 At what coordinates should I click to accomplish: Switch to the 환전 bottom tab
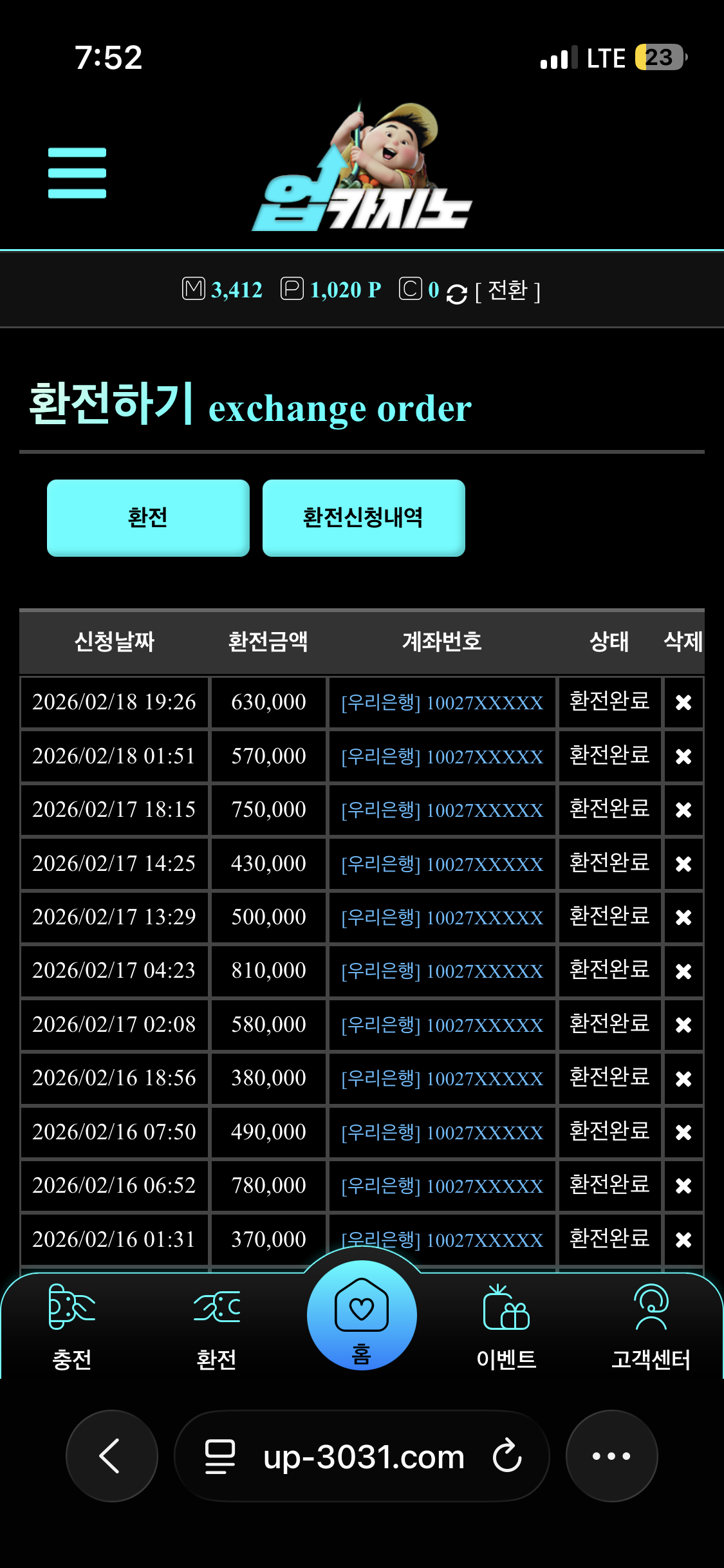(x=216, y=1326)
